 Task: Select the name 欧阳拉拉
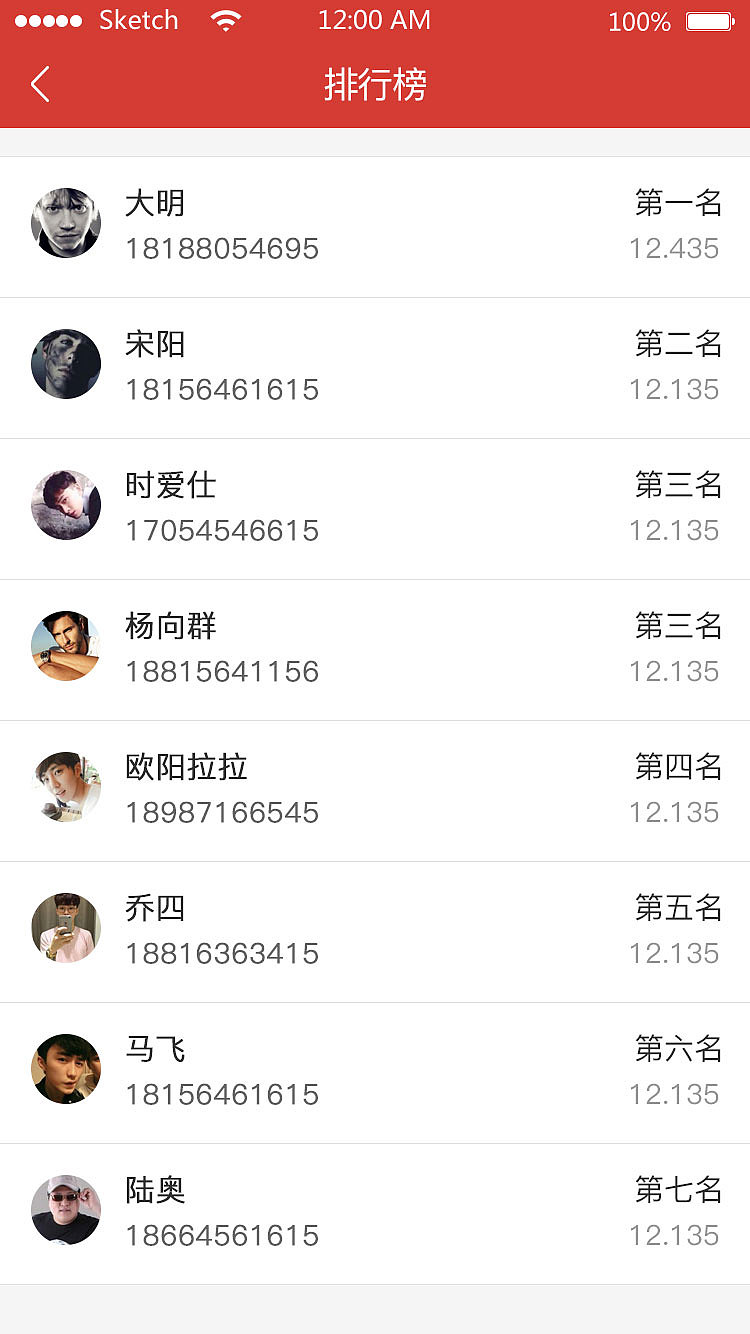click(187, 767)
